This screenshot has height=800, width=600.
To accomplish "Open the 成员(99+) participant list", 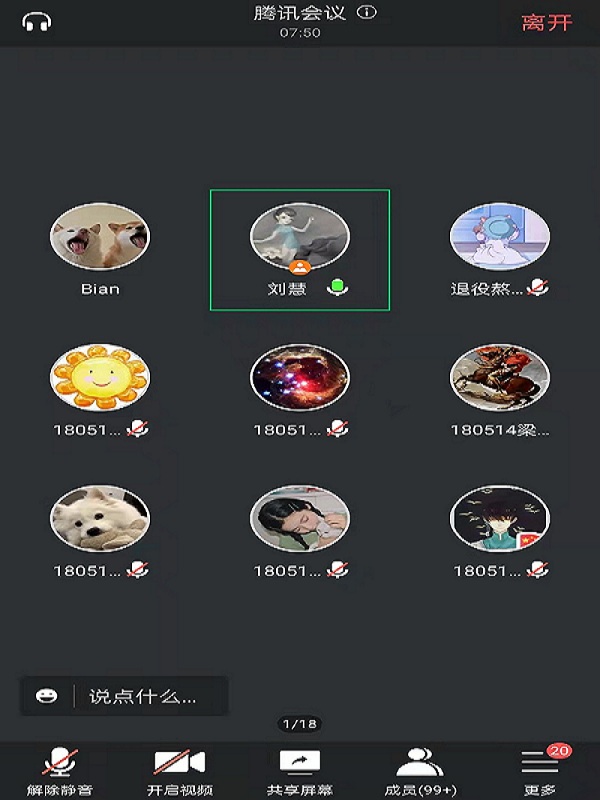I will 420,771.
